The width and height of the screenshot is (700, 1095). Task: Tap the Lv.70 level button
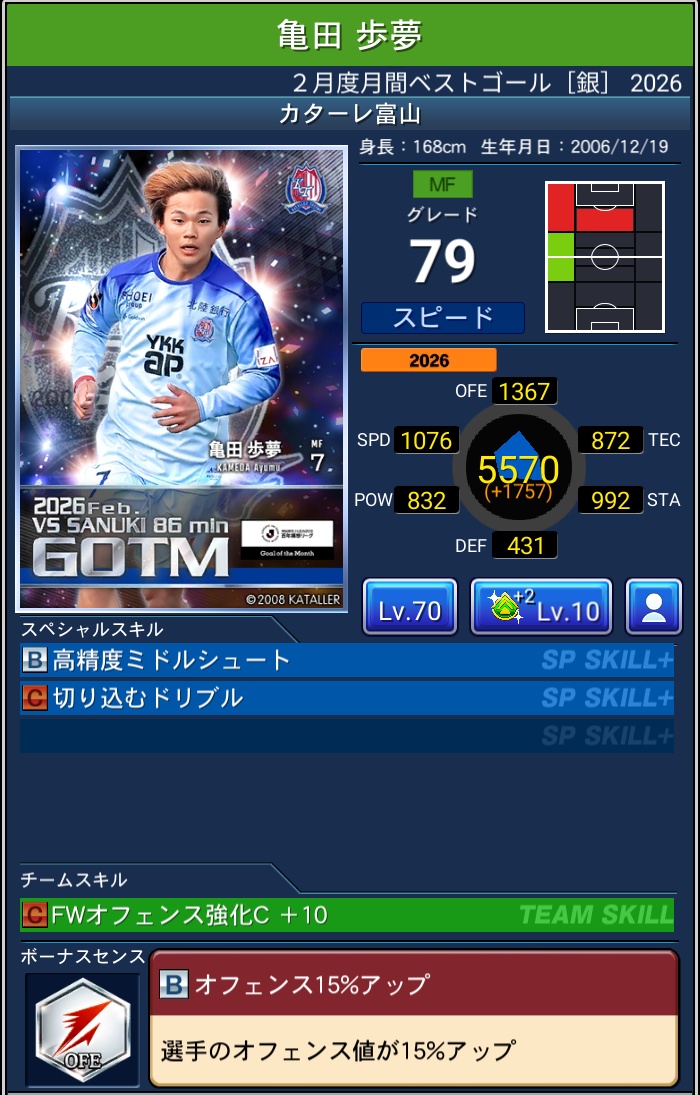(x=410, y=607)
